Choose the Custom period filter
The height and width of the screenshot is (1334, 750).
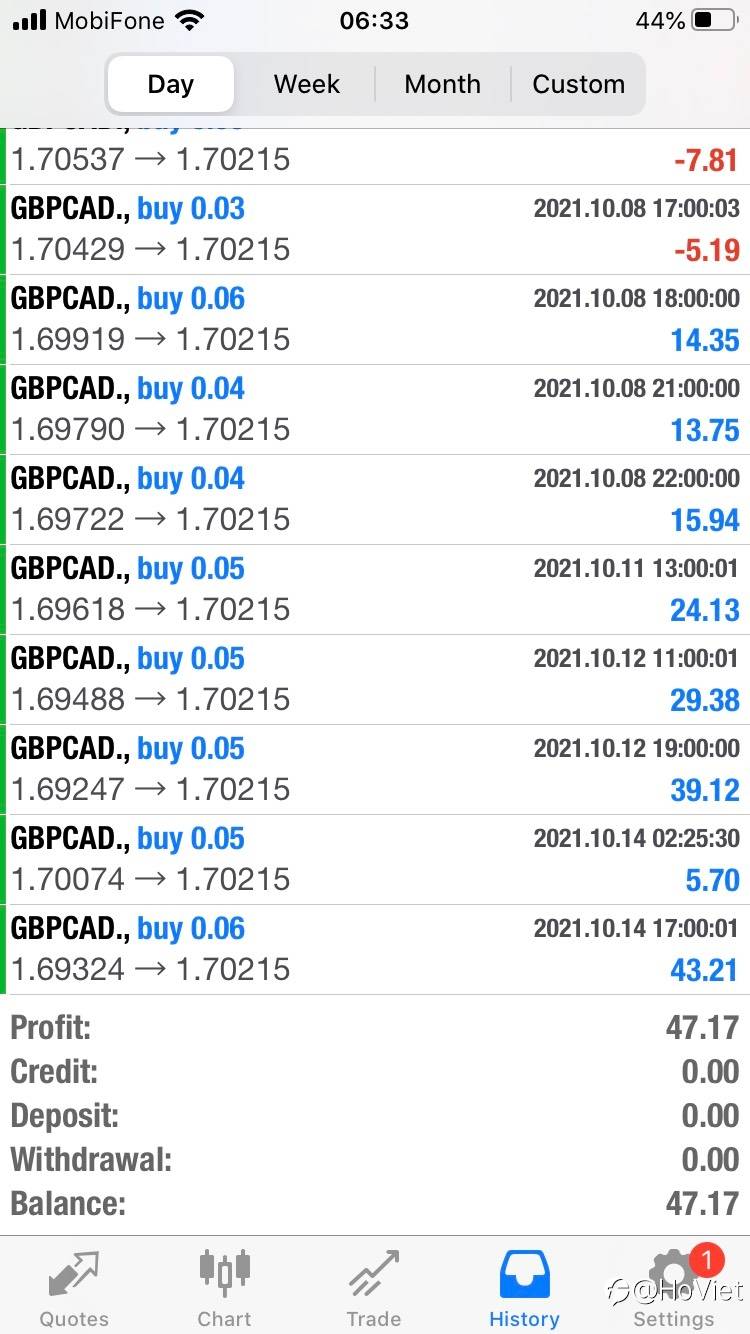click(x=578, y=84)
